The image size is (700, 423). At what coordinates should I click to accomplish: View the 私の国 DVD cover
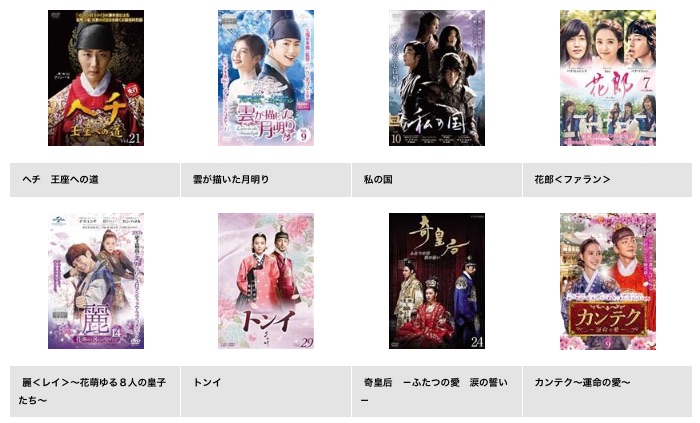click(x=437, y=78)
